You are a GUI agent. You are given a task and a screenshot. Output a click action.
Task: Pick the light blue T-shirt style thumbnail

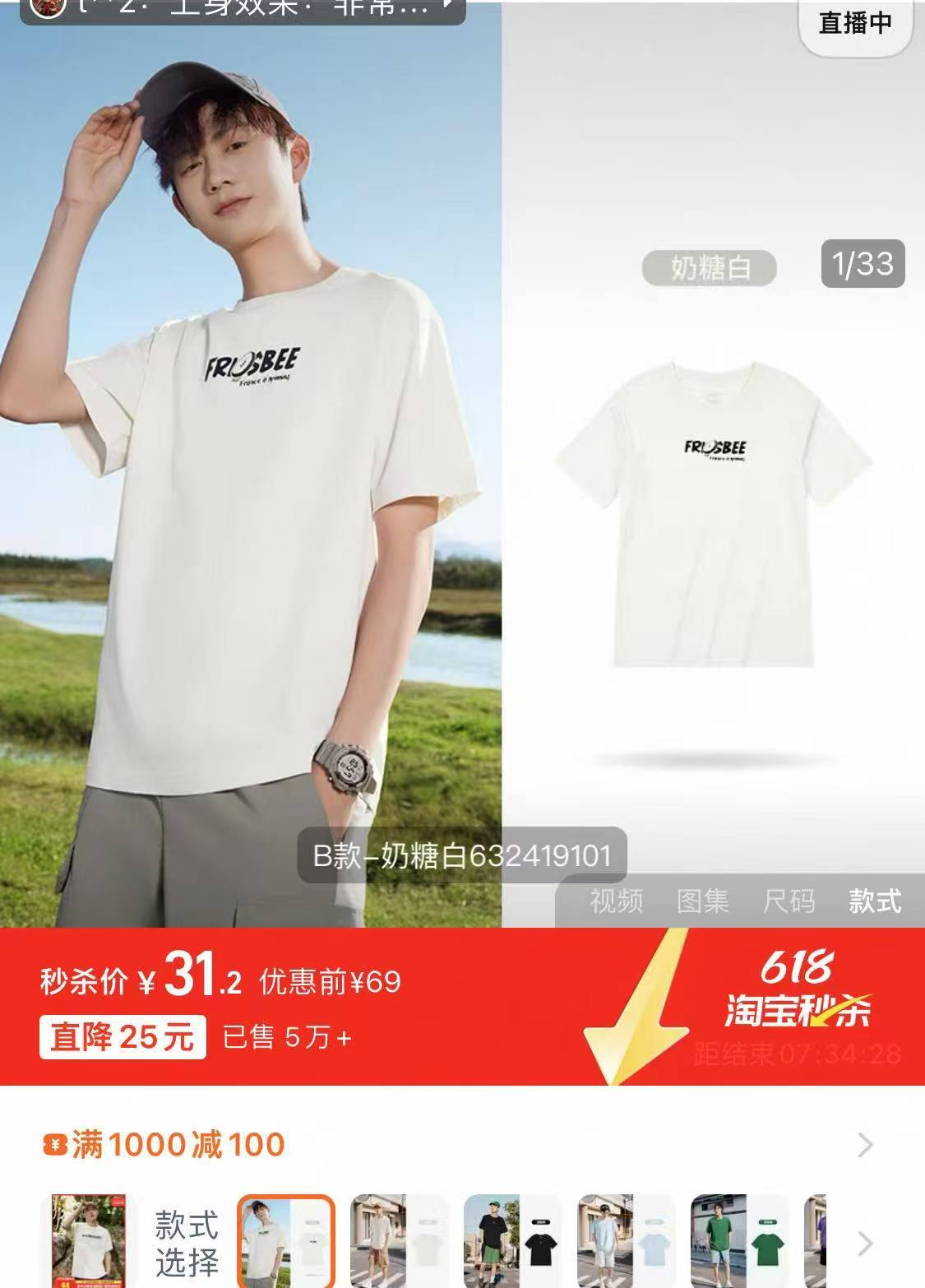(625, 1240)
